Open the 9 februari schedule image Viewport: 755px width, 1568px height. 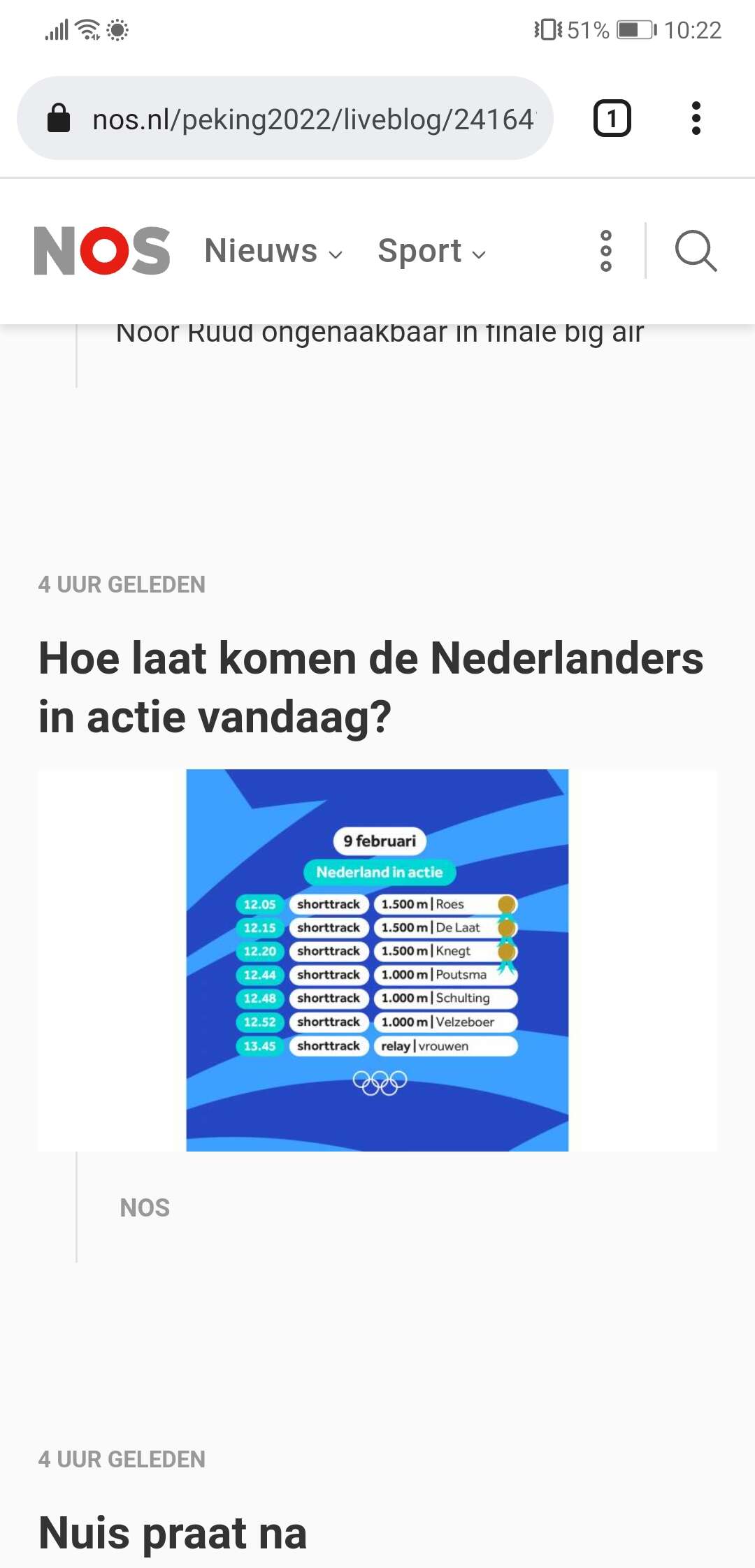pos(377,960)
